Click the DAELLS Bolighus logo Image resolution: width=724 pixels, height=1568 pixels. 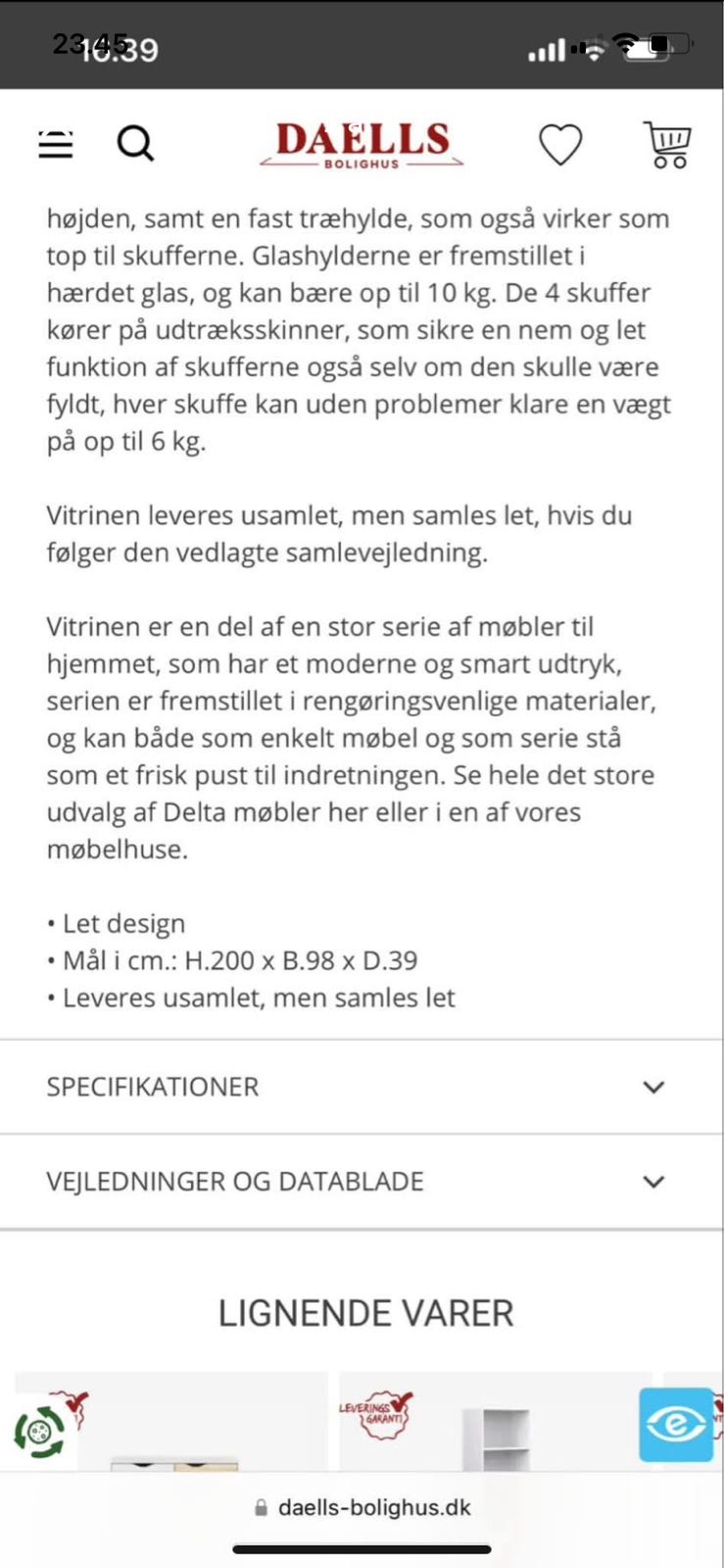point(362,142)
